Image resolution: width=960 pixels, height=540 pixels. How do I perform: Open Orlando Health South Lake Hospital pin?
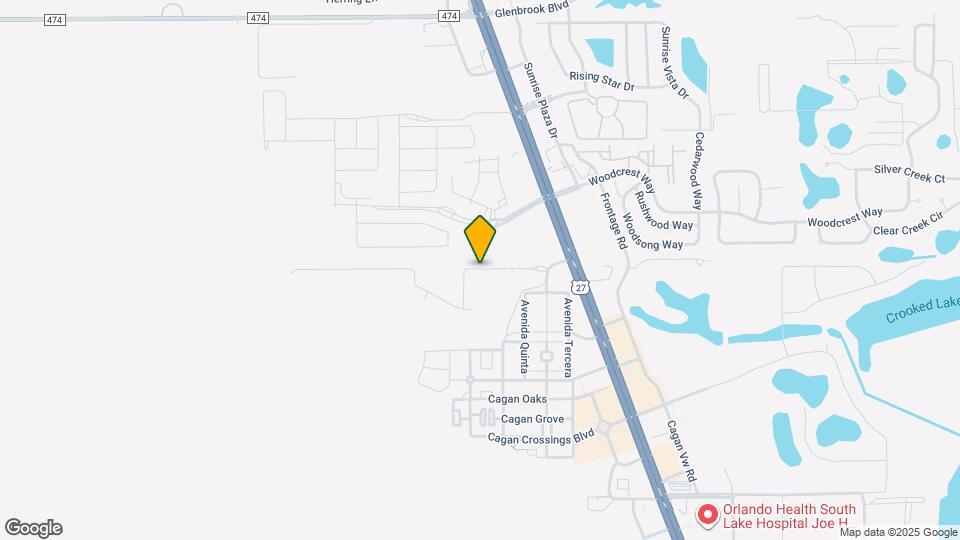707,515
